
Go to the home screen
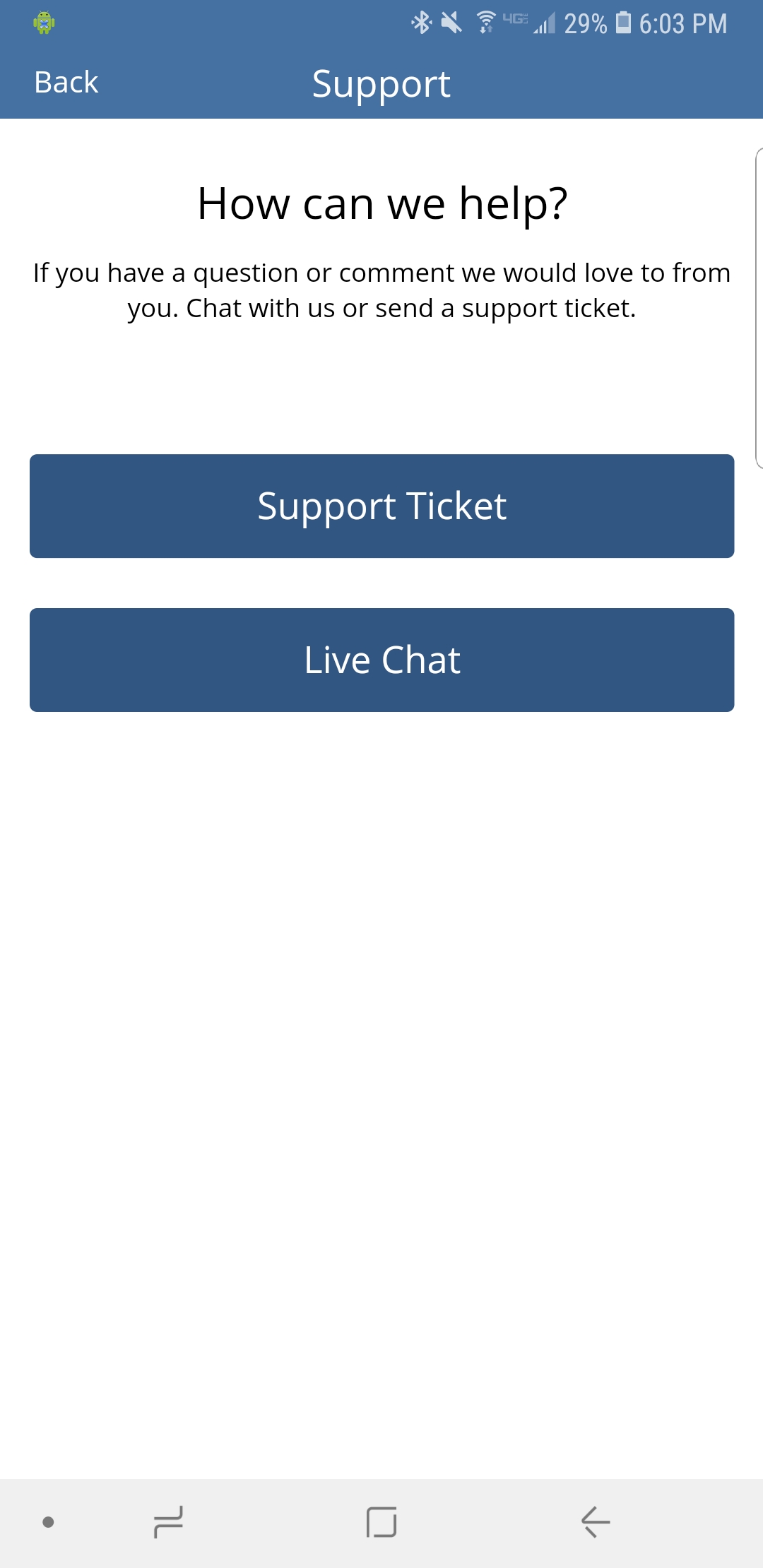[381, 1521]
